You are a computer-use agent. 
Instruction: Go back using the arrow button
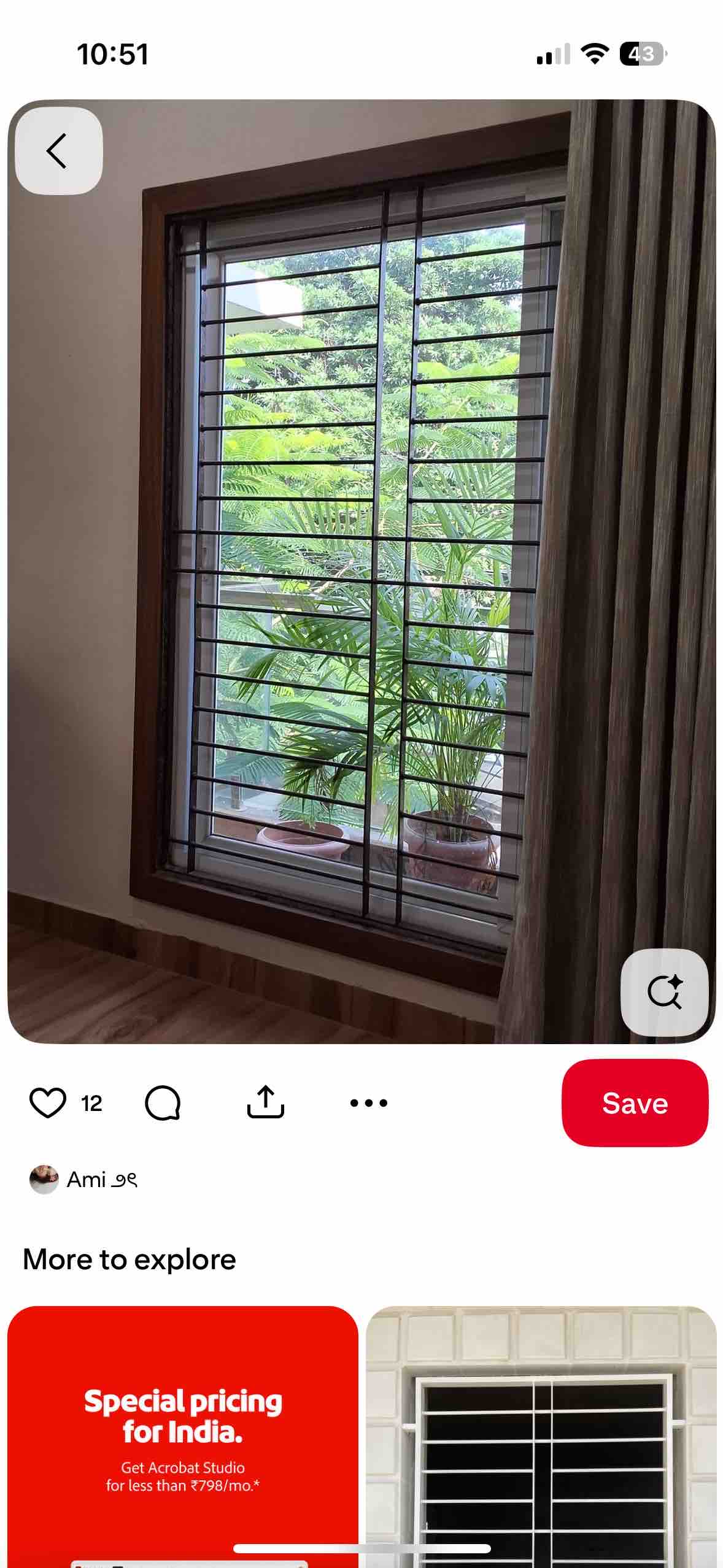(58, 151)
